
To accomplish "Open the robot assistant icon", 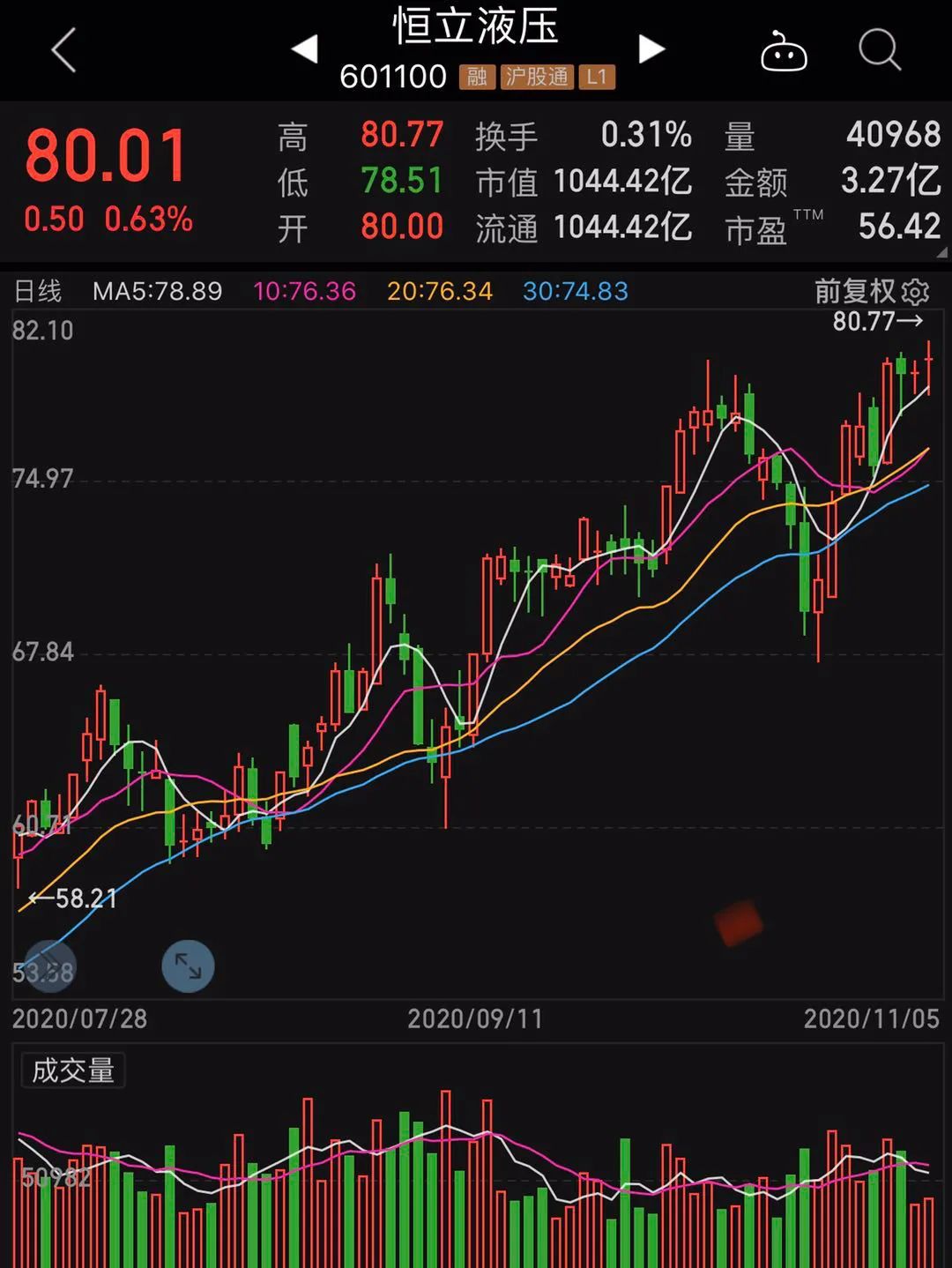I will click(784, 52).
